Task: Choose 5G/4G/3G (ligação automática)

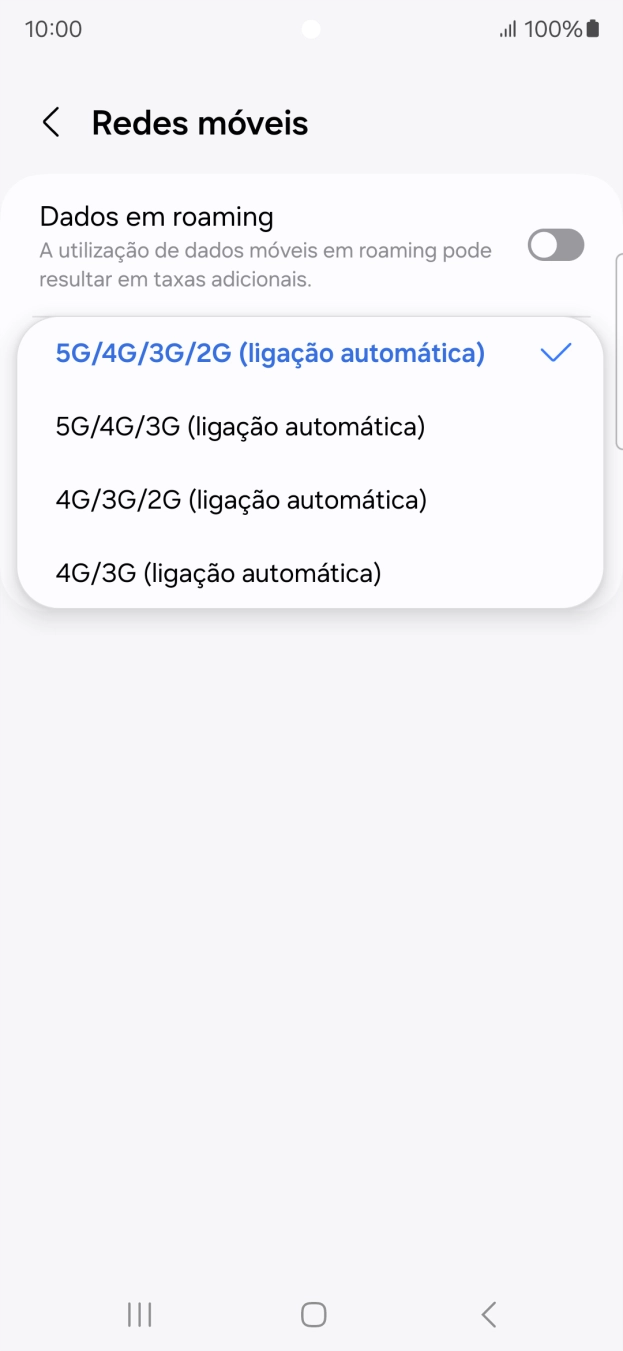Action: [x=241, y=427]
